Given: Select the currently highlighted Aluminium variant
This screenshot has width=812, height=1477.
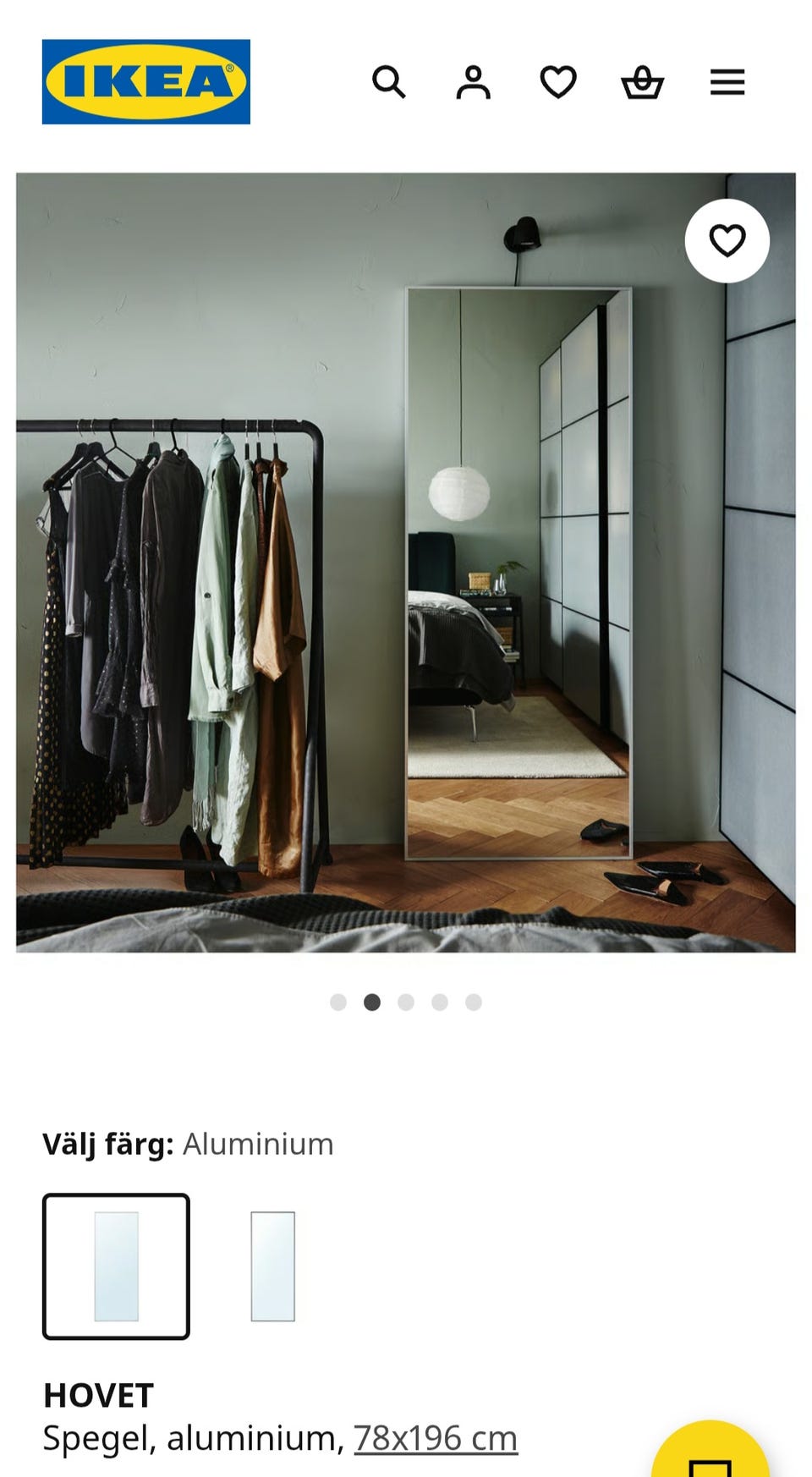Looking at the screenshot, I should 114,1267.
